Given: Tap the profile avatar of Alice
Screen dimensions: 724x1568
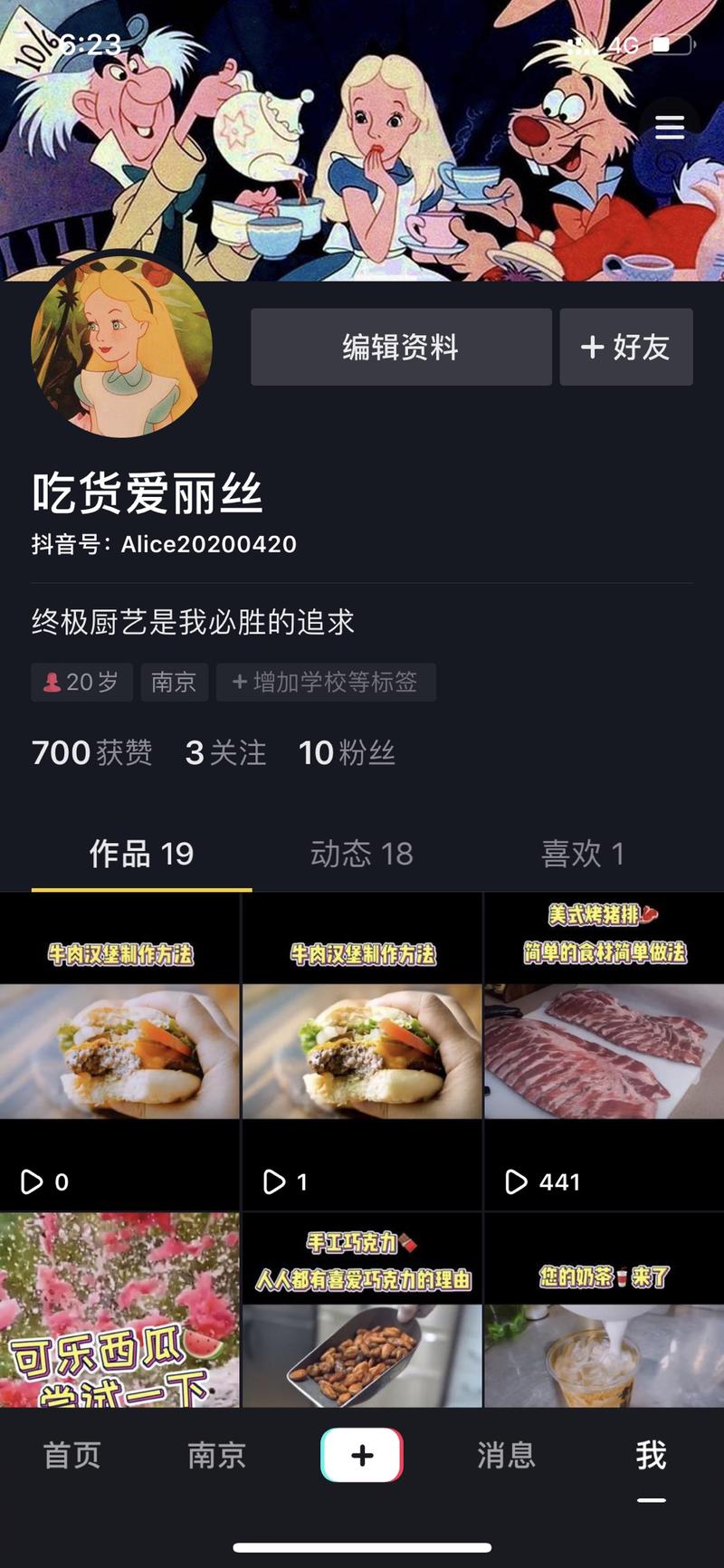Looking at the screenshot, I should click(124, 349).
